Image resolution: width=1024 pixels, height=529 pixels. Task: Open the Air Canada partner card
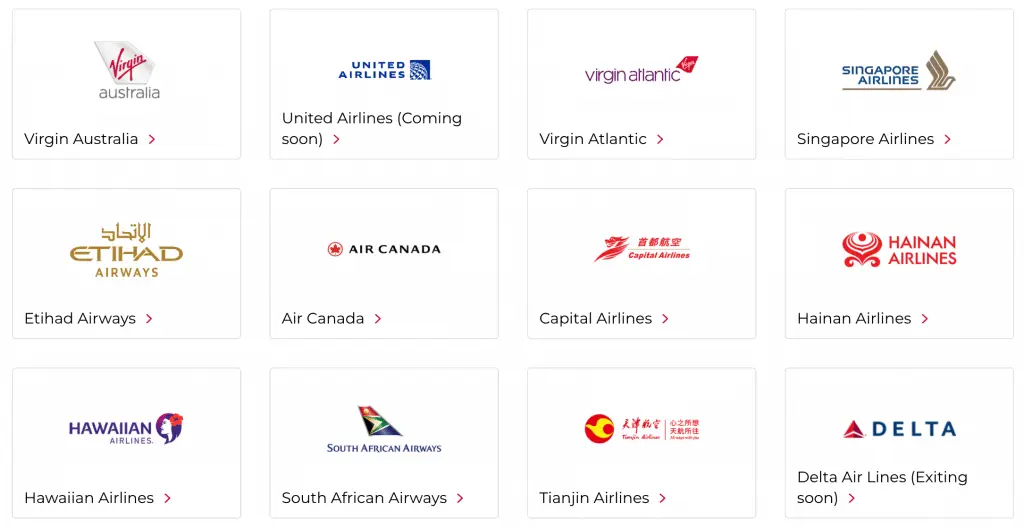click(384, 263)
